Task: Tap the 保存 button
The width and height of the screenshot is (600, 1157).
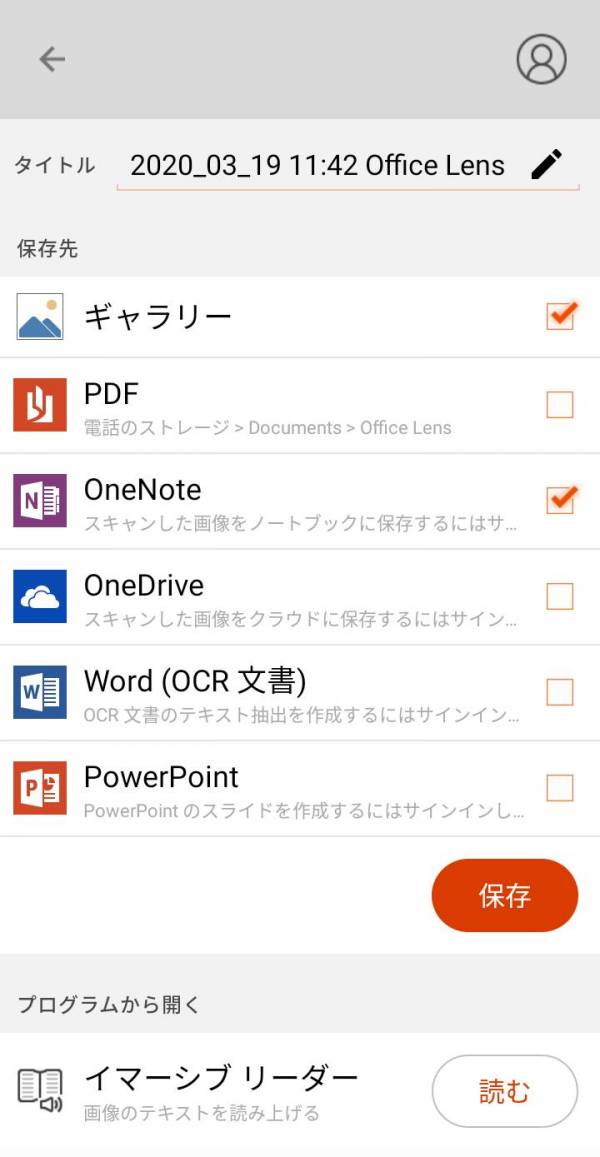Action: tap(504, 895)
